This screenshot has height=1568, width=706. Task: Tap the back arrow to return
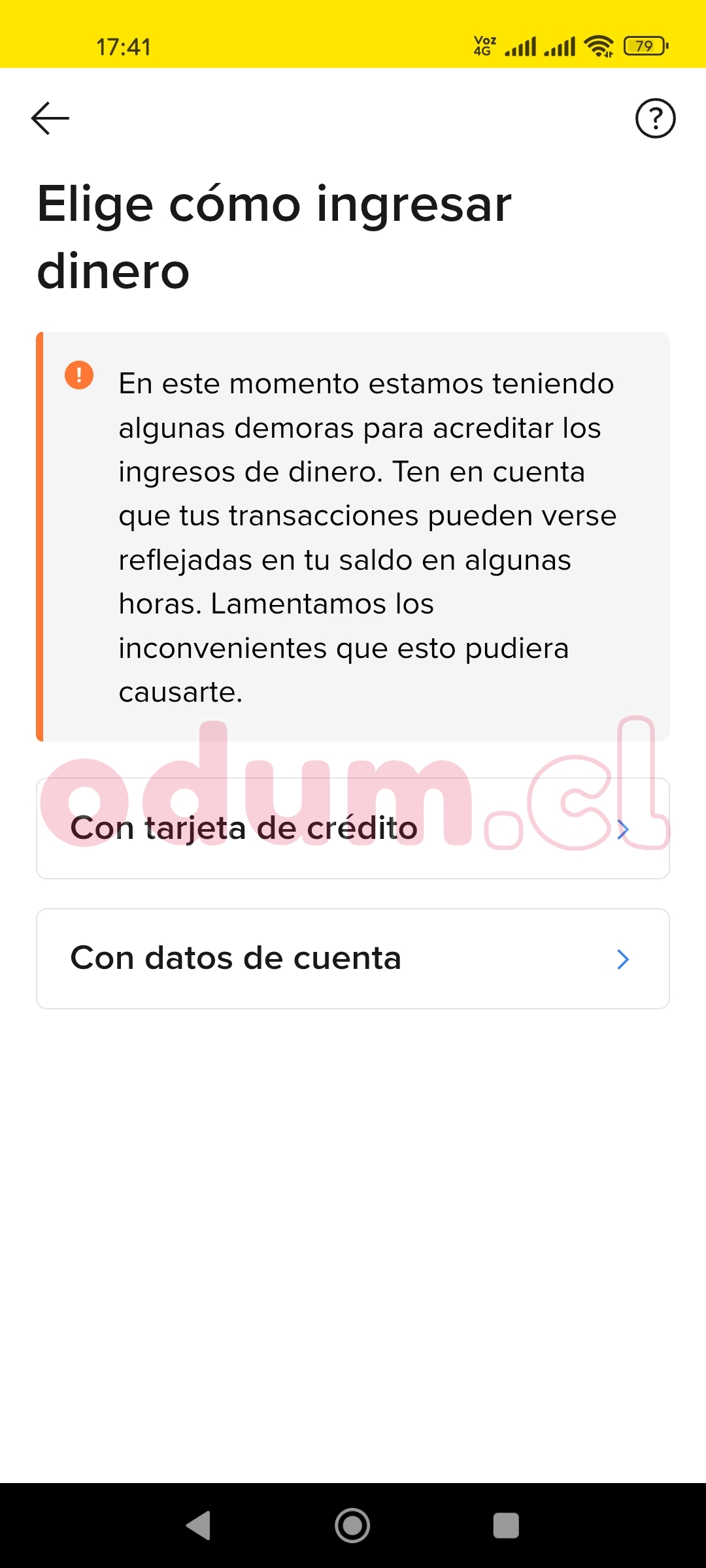[50, 118]
